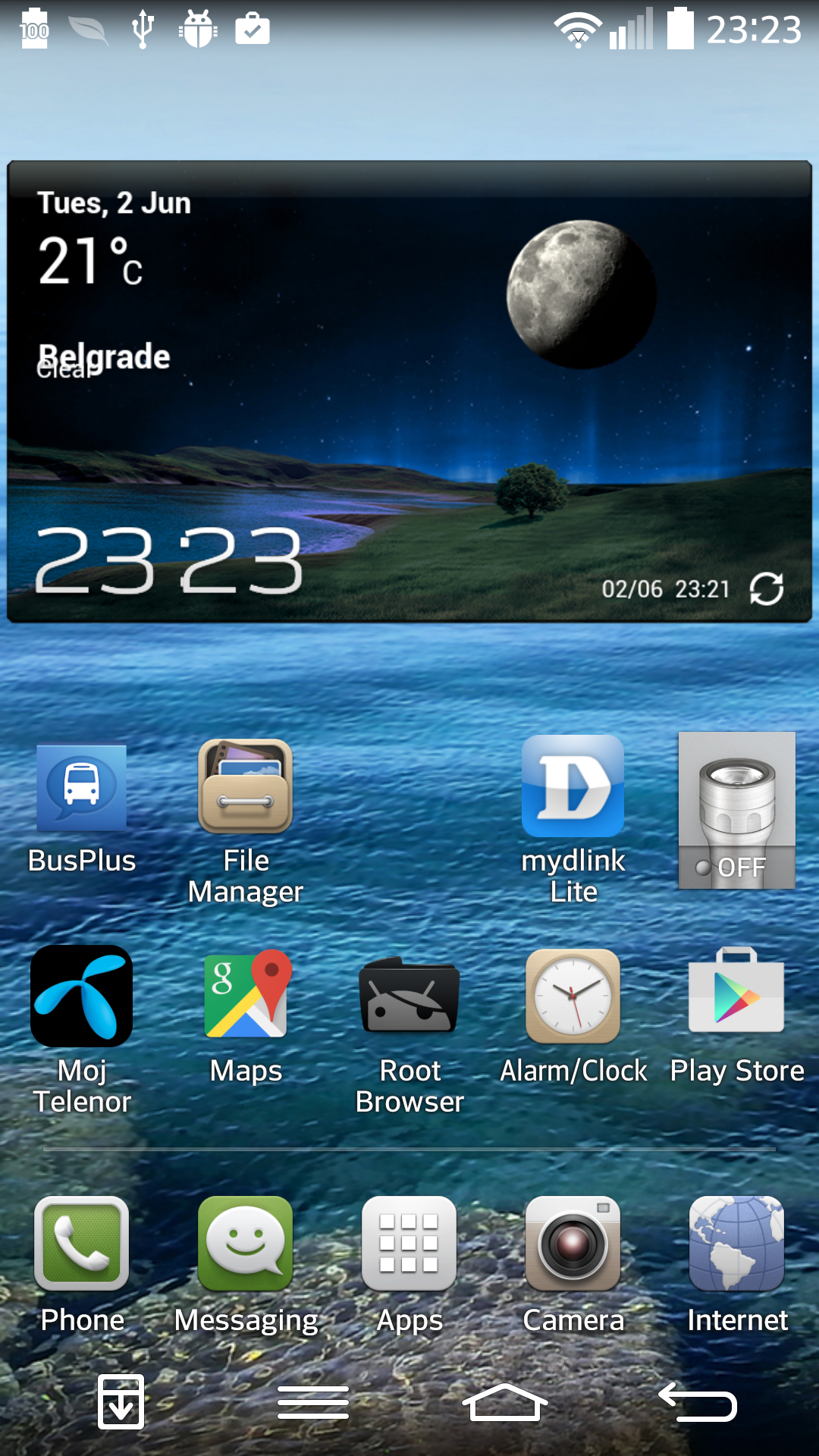The width and height of the screenshot is (819, 1456).
Task: Tap the notification pull-down button in navigation bar
Action: [x=121, y=1401]
